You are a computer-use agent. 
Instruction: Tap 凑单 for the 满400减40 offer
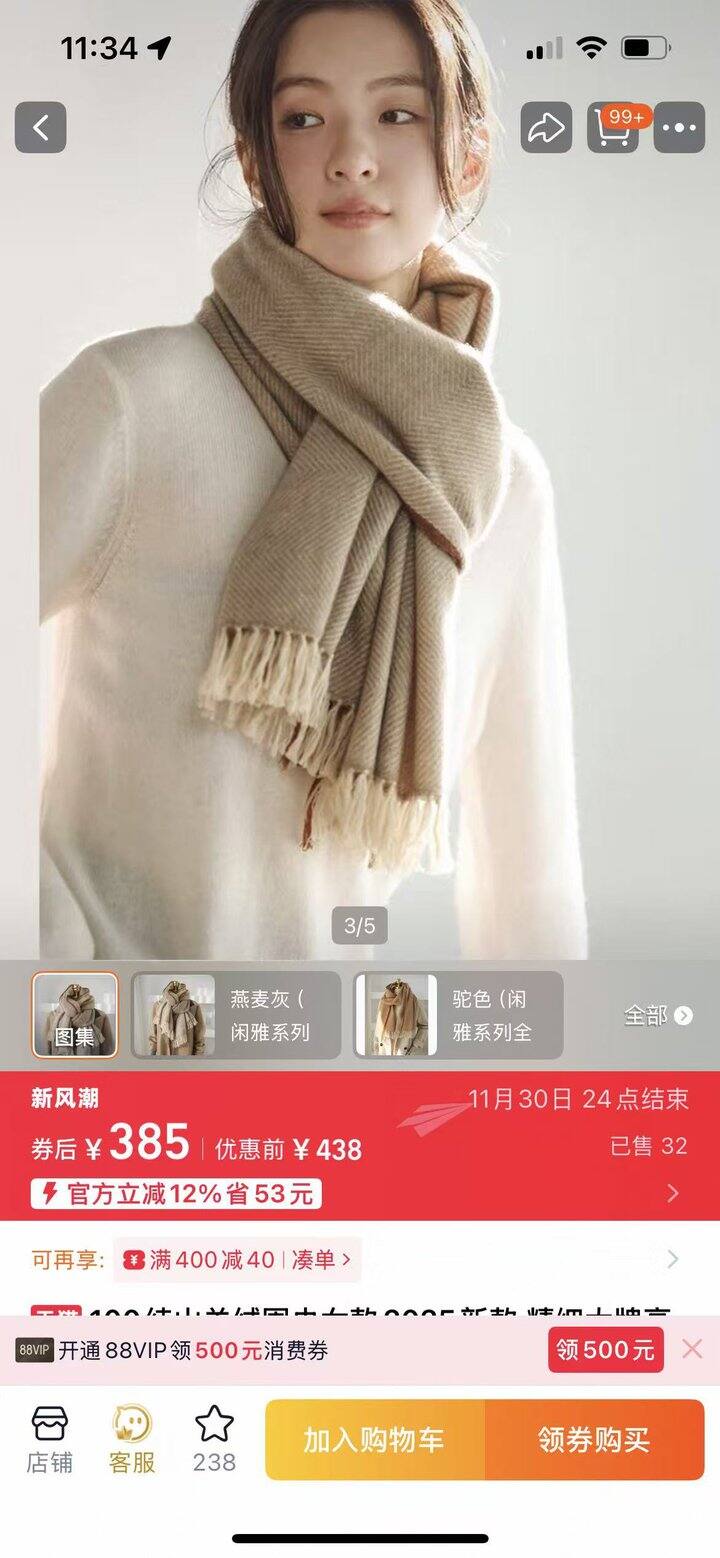point(321,1260)
